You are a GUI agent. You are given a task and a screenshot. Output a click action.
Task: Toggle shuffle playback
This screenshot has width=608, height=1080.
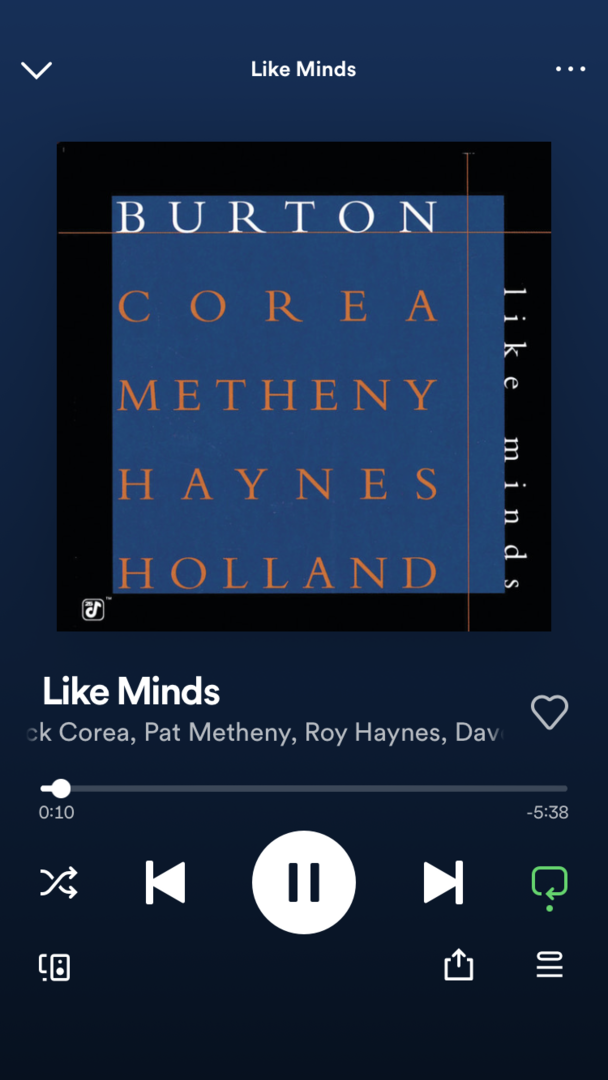pos(59,882)
